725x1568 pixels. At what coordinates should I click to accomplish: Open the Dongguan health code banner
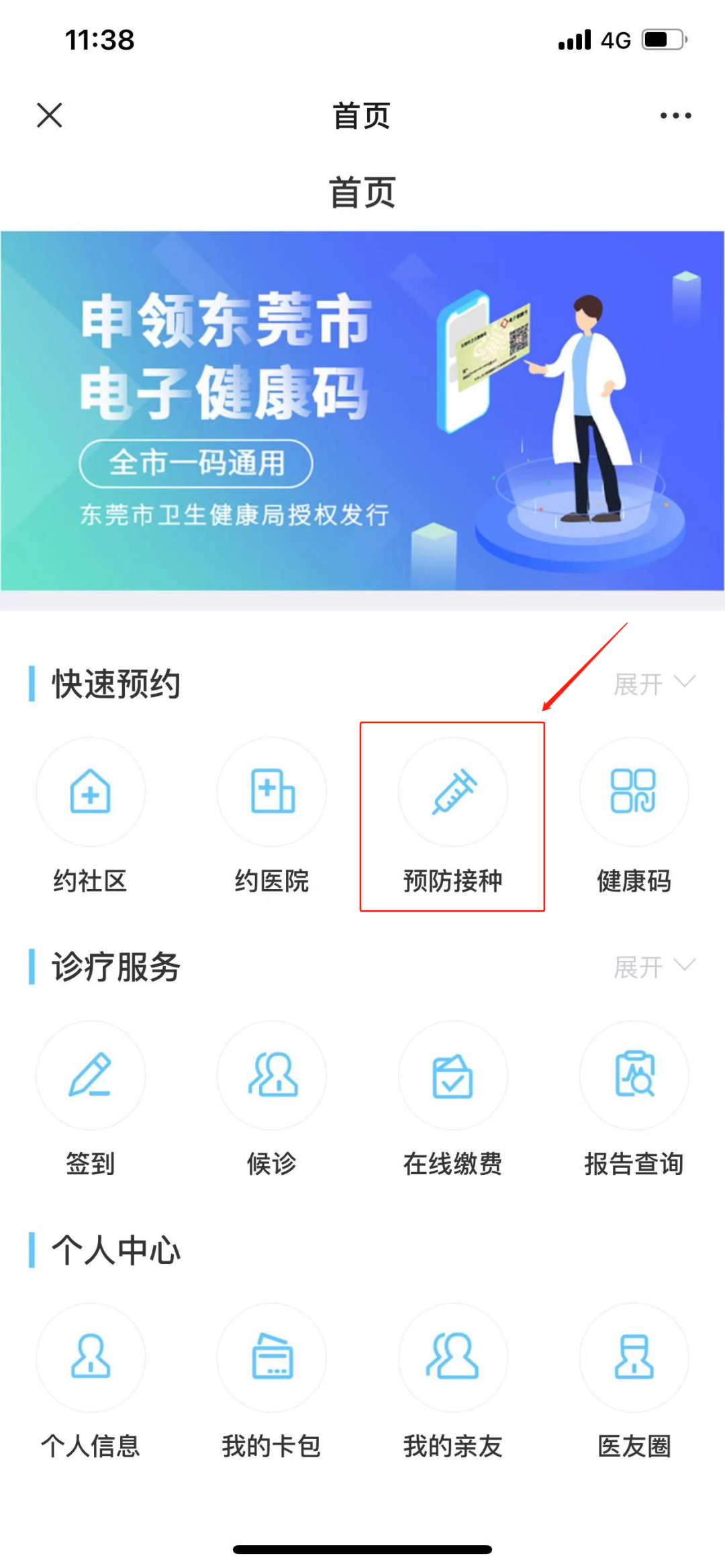click(362, 411)
